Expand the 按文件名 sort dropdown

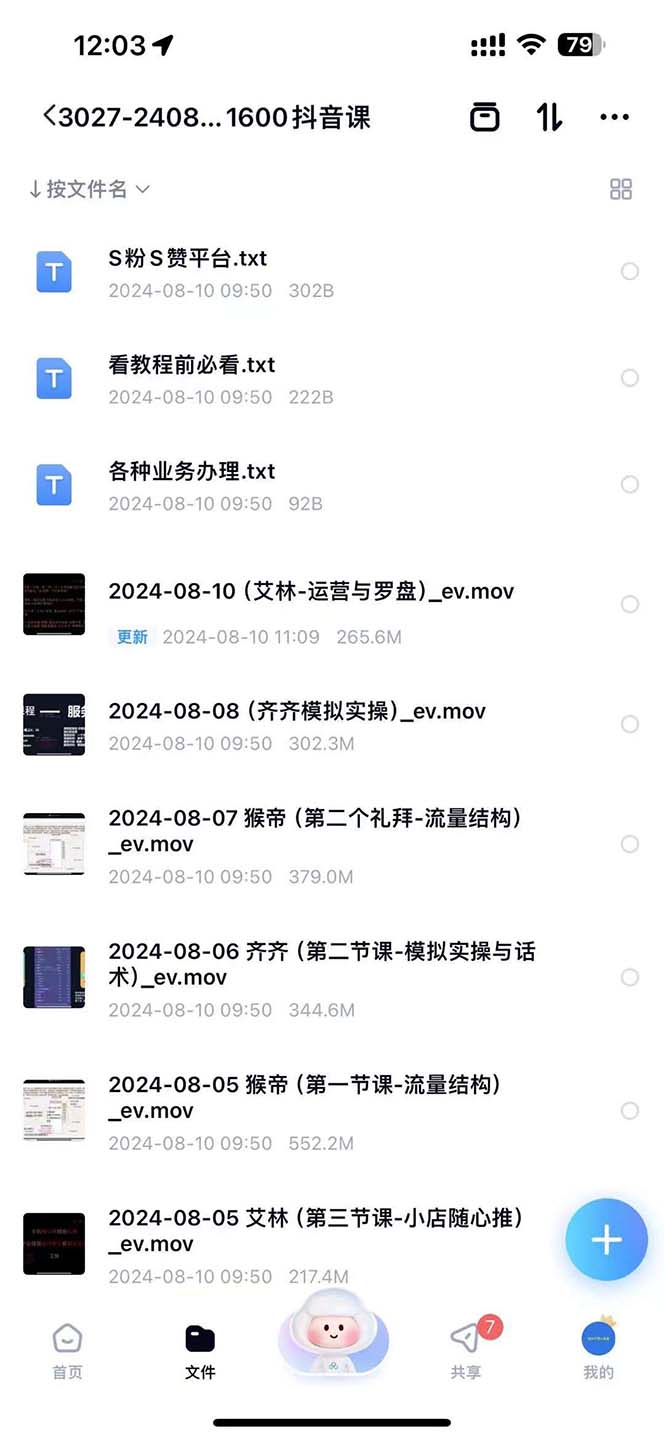click(89, 189)
